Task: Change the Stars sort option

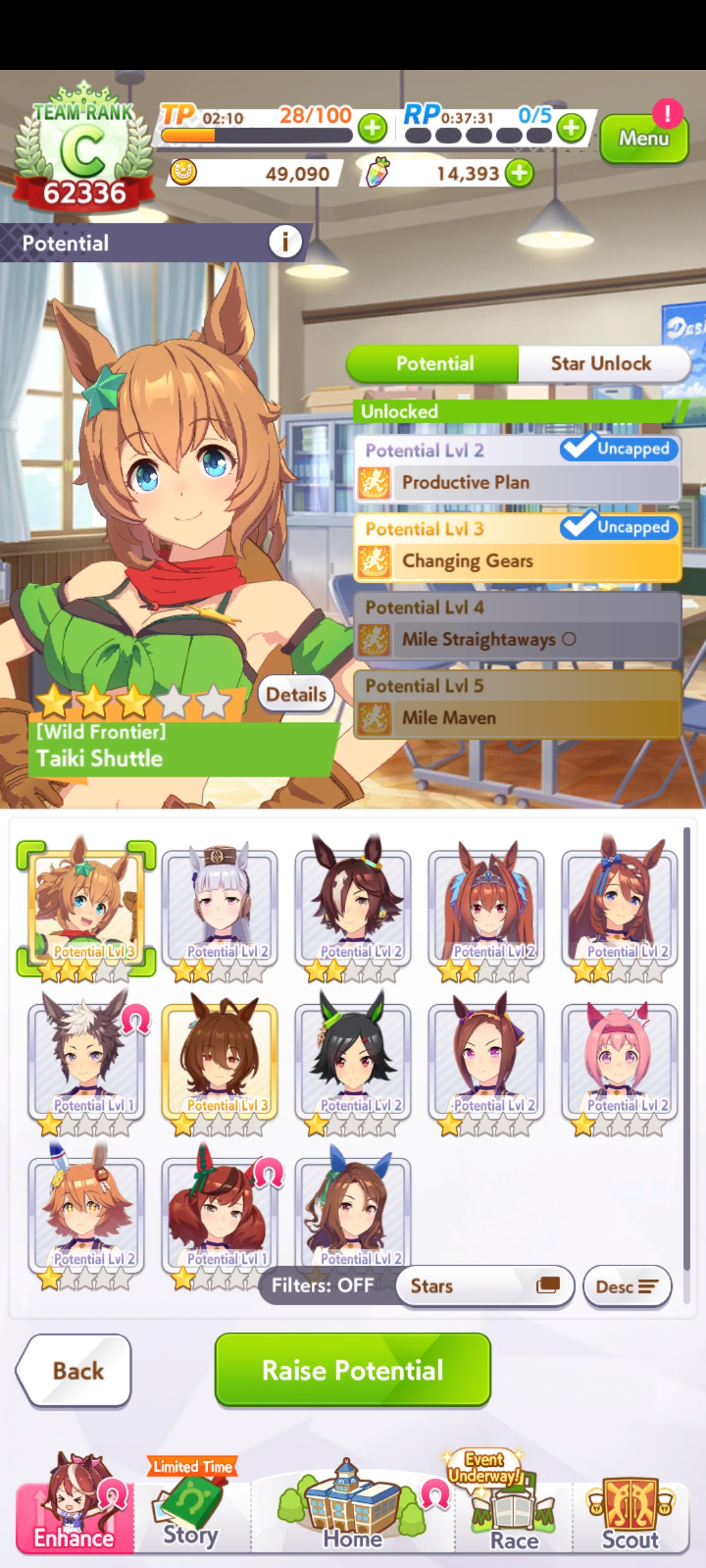Action: tap(485, 1286)
